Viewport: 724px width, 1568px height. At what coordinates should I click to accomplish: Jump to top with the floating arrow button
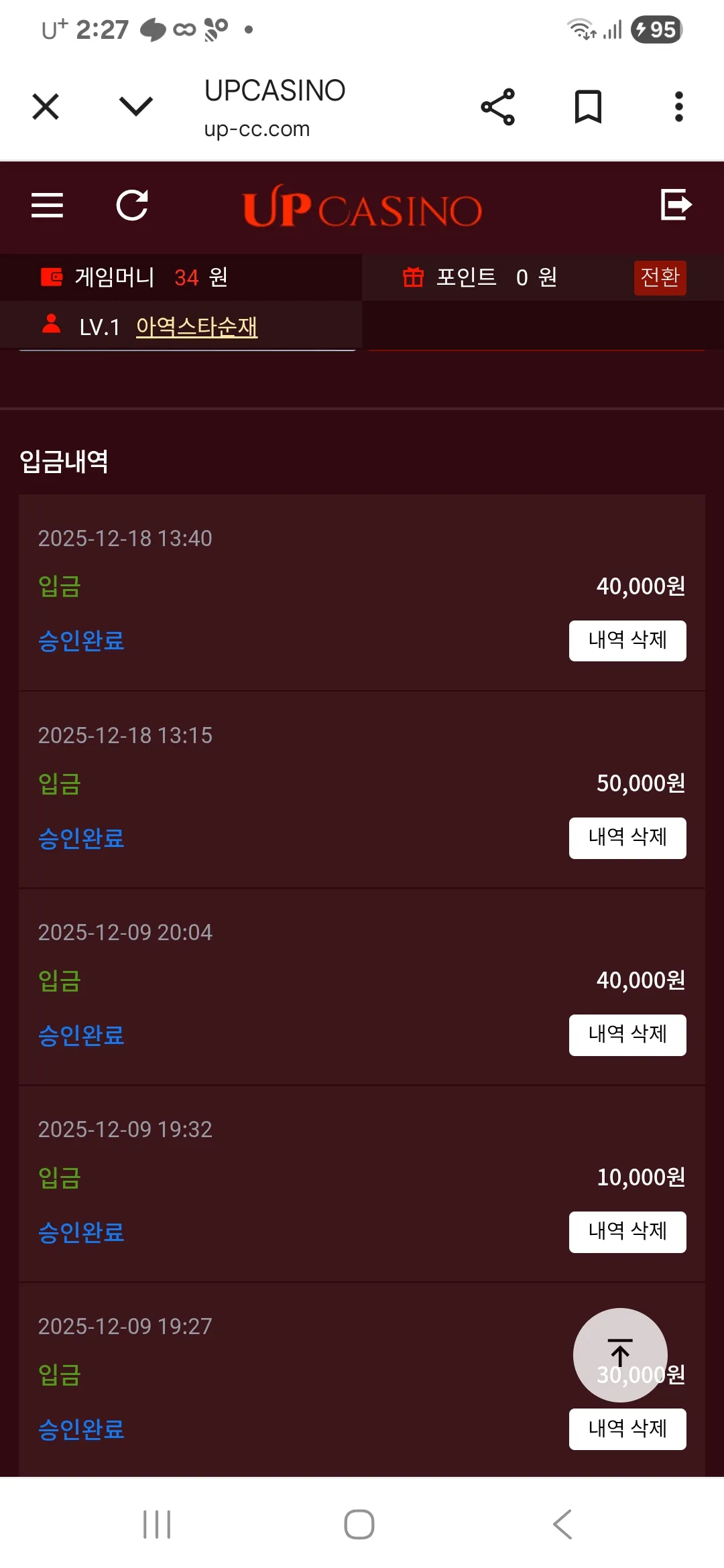pos(620,1355)
